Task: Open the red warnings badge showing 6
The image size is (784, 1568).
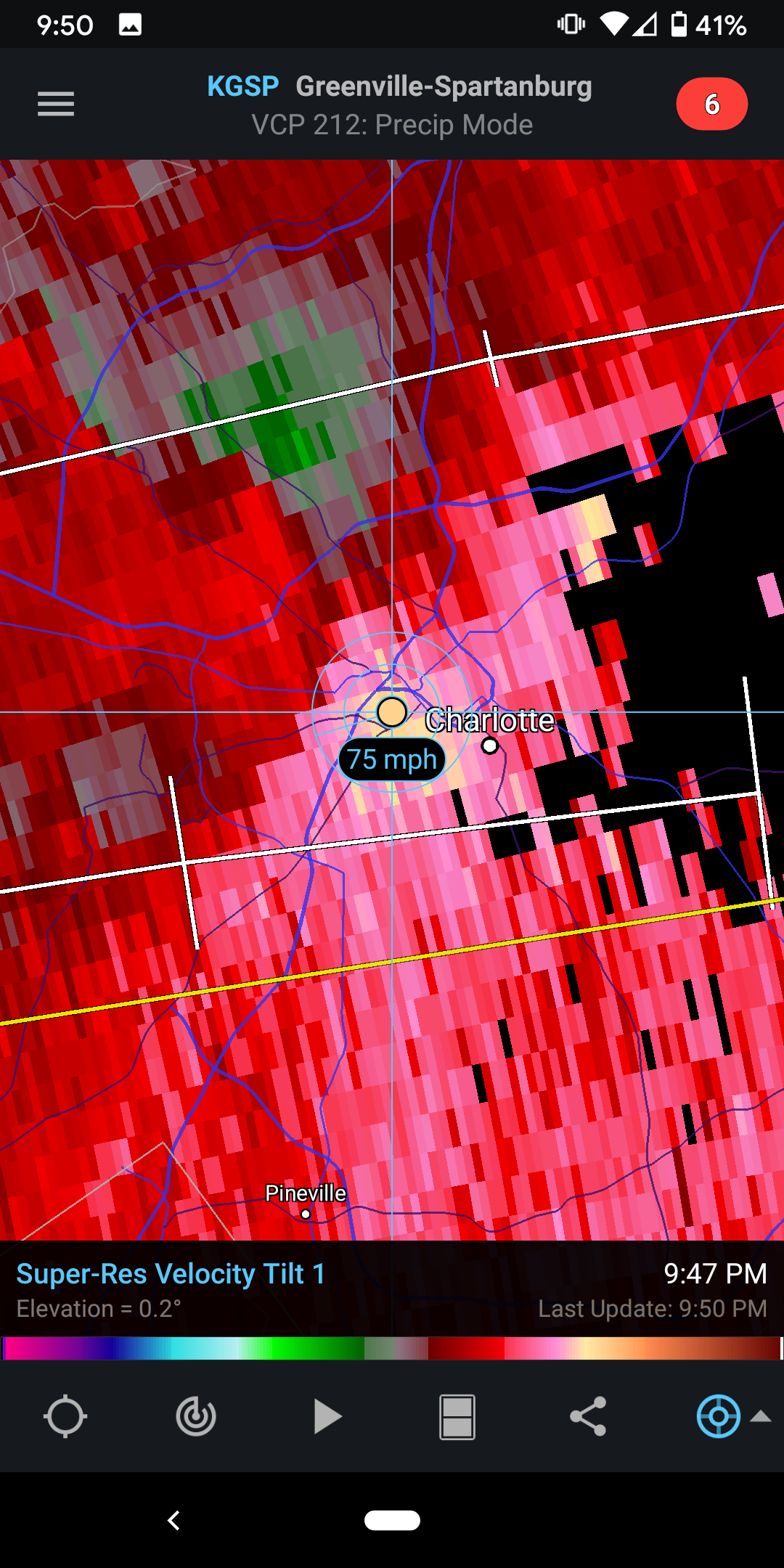Action: 711,104
